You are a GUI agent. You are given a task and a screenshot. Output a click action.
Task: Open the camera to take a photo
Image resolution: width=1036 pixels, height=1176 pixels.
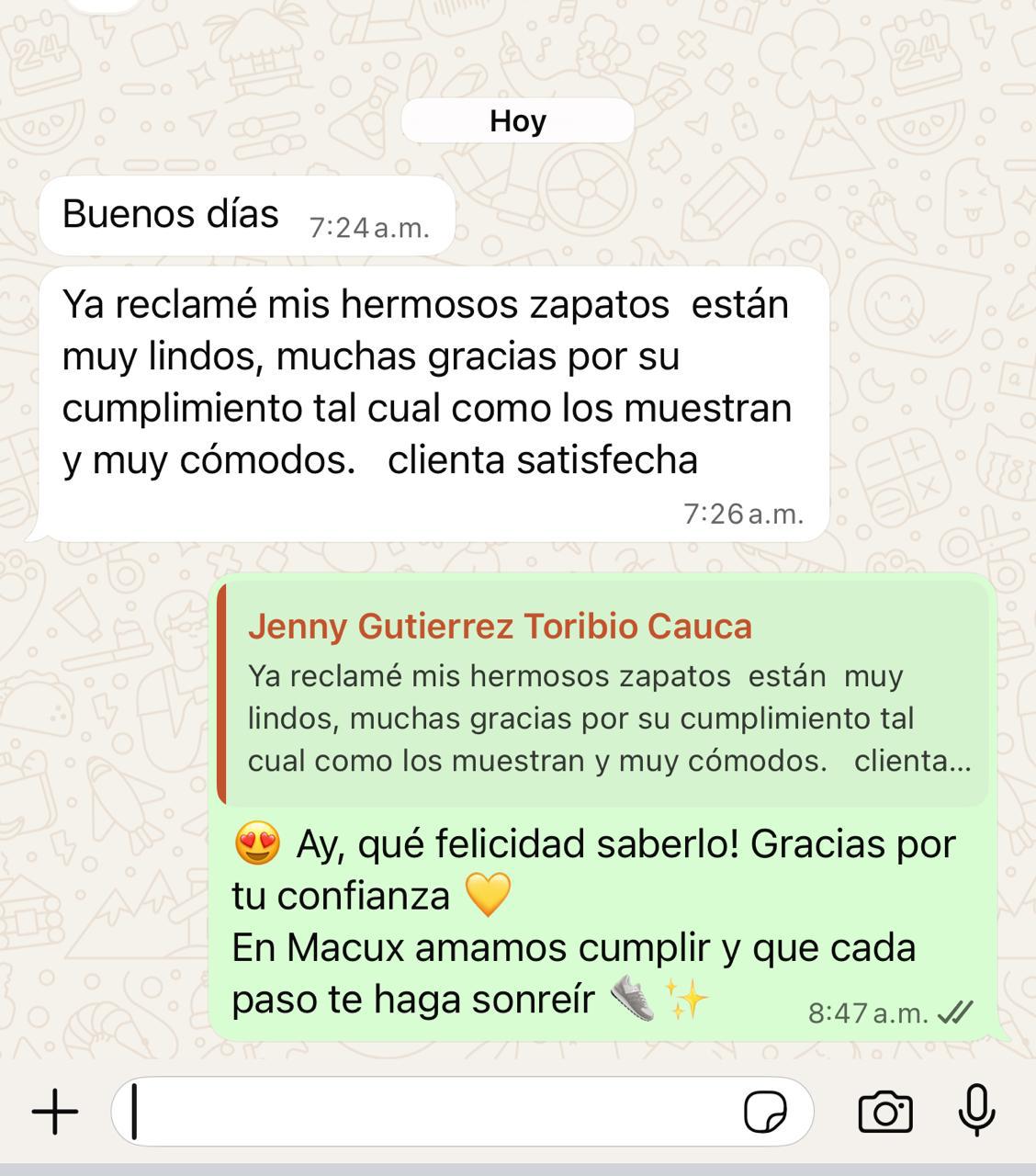(884, 1112)
